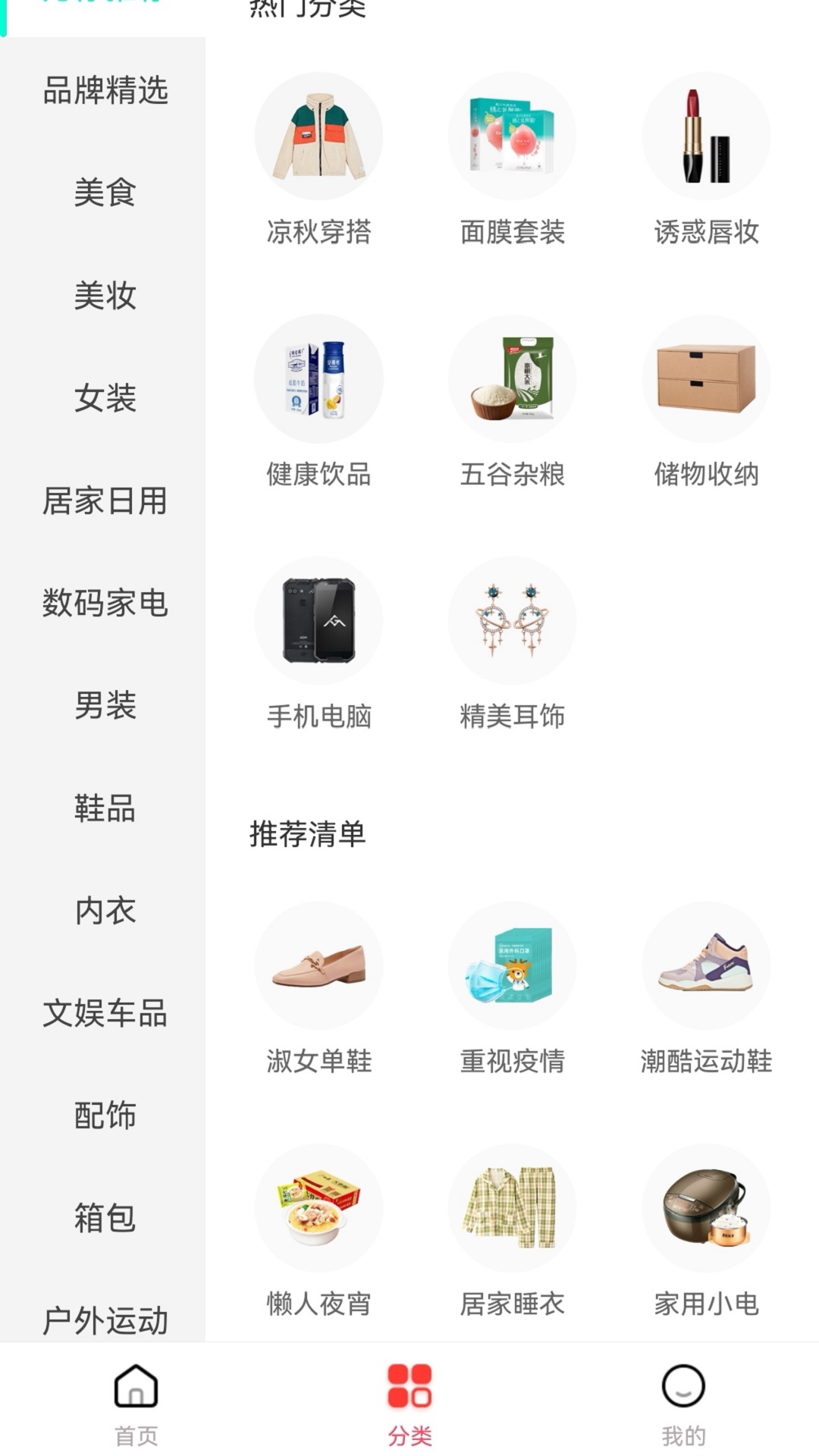
Task: Switch to the 美食 category
Action: 104,193
